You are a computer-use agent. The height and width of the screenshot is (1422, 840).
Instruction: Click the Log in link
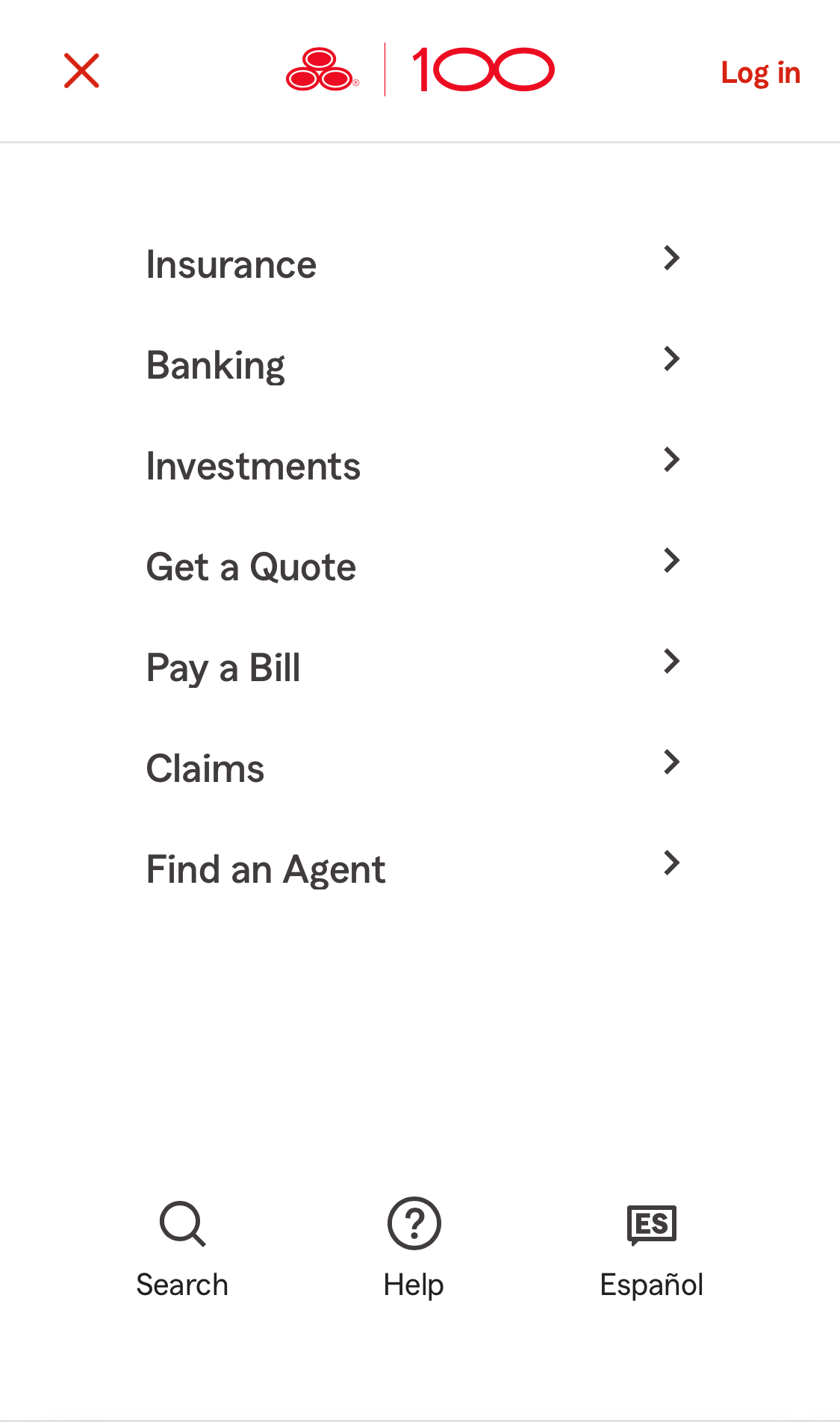click(x=759, y=72)
